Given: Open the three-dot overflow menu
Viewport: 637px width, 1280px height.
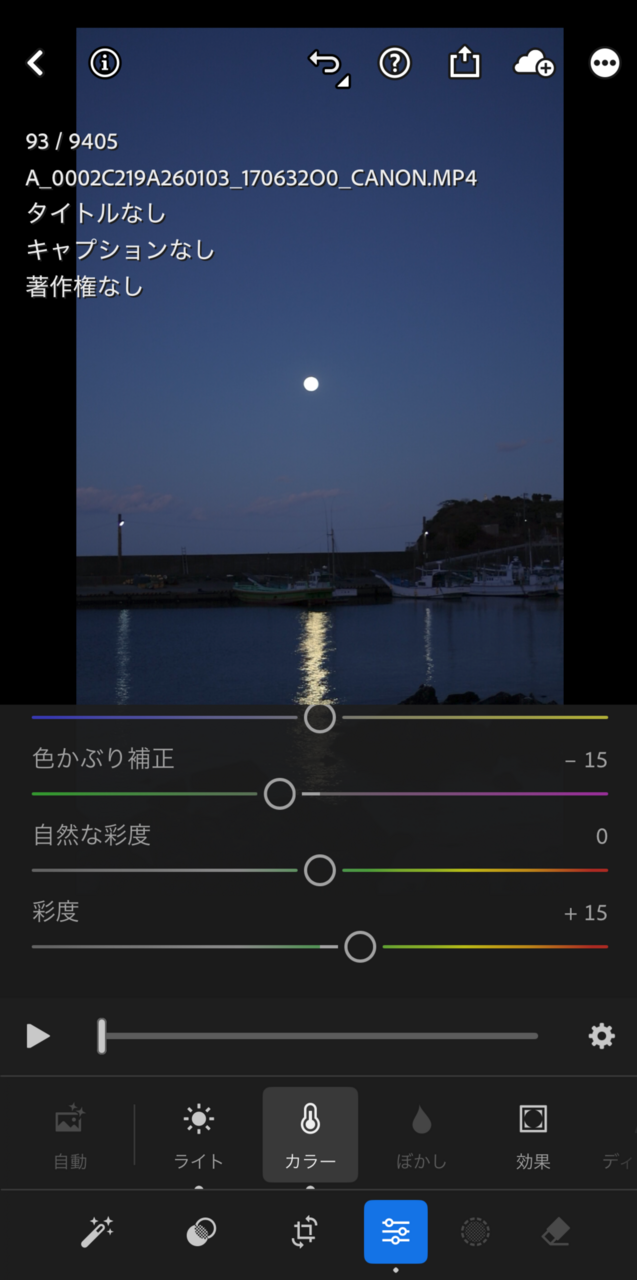Looking at the screenshot, I should pos(604,64).
